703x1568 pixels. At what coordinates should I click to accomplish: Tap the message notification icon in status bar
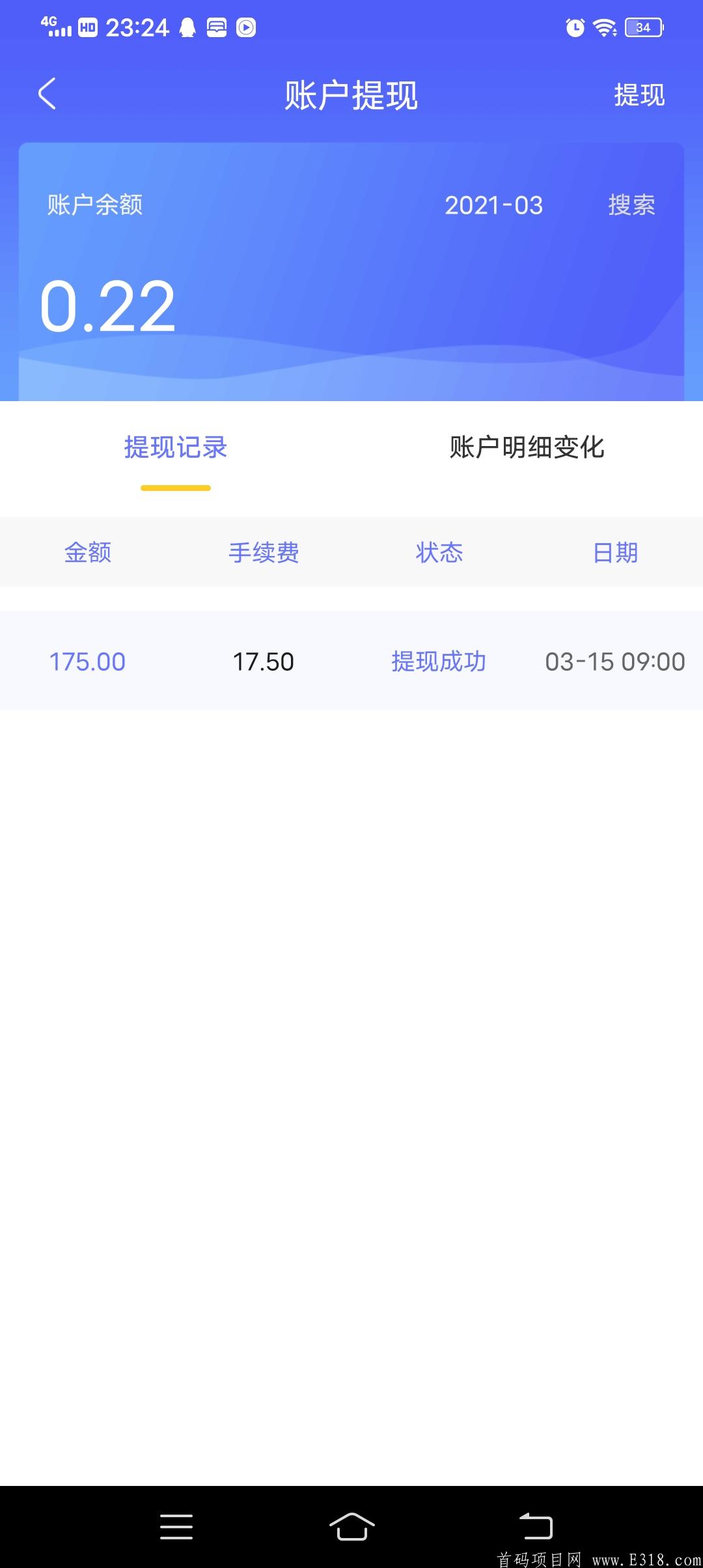point(217,27)
